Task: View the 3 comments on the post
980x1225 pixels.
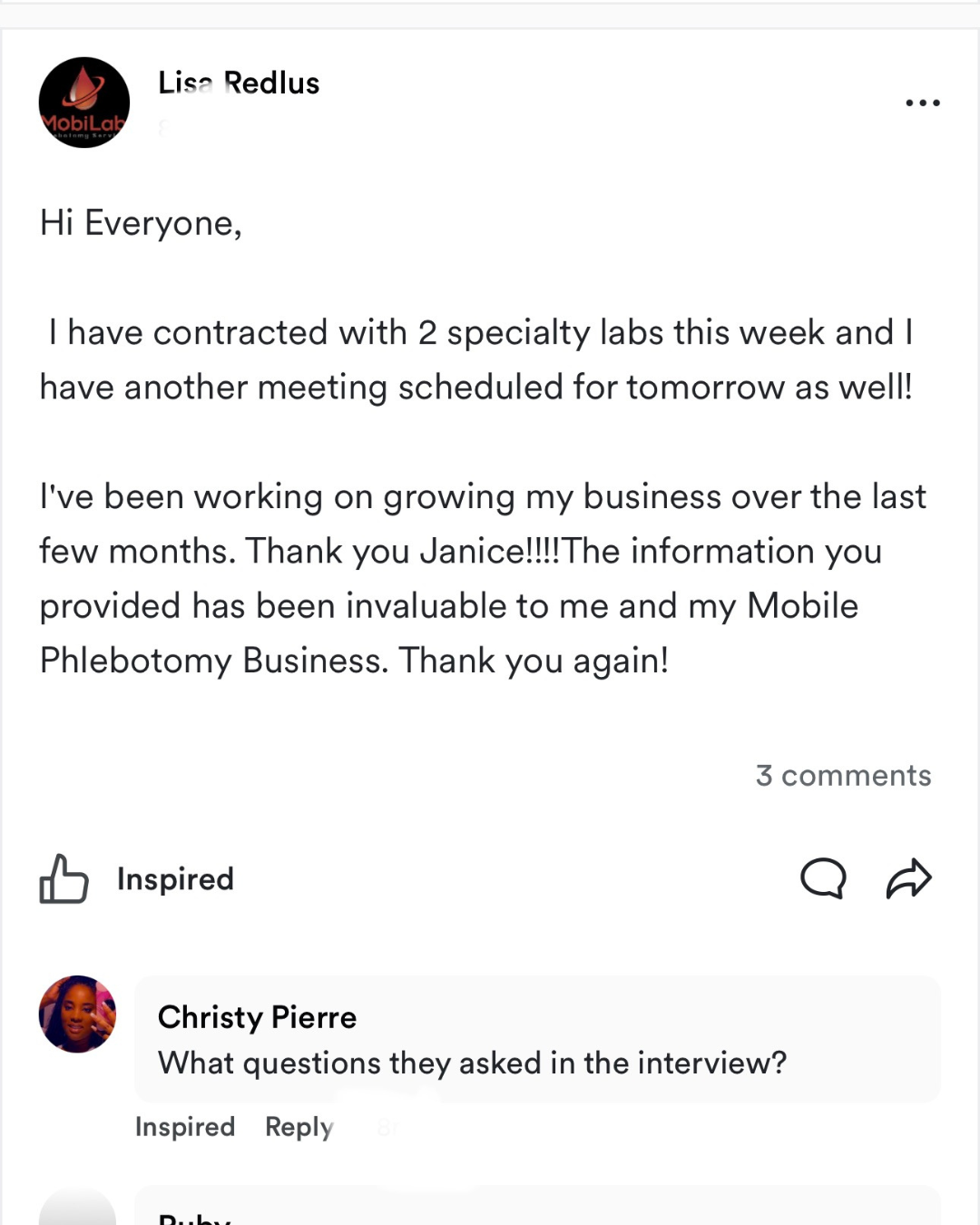Action: click(x=843, y=776)
